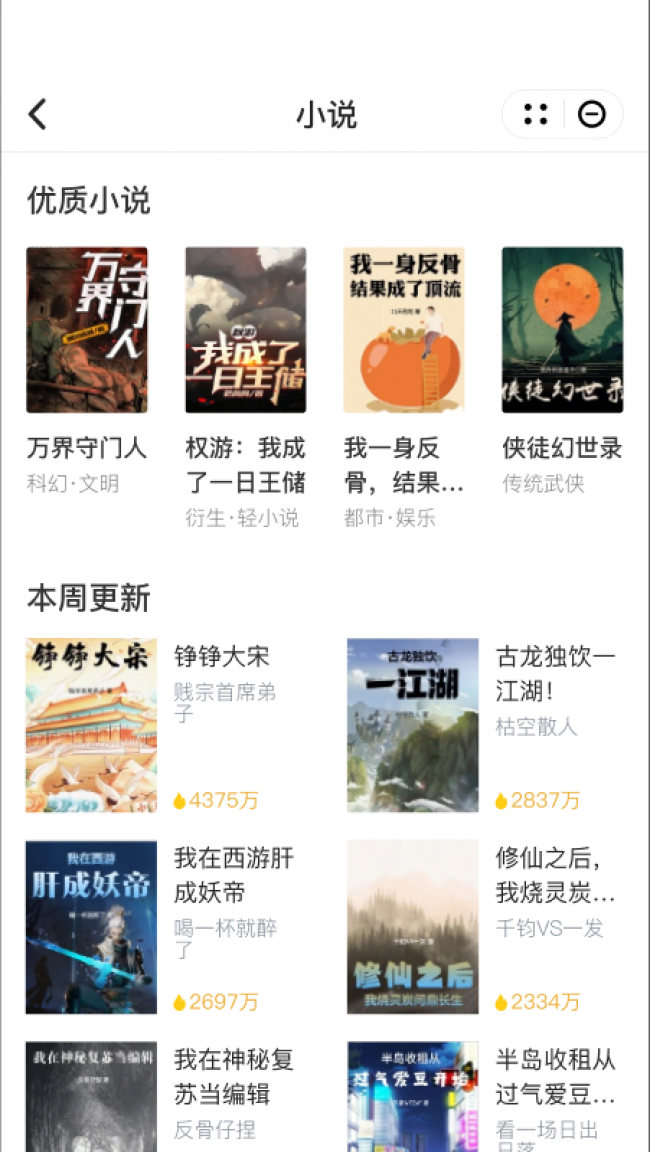Open 半岛收租从过气爱豆 novel

[413, 1097]
